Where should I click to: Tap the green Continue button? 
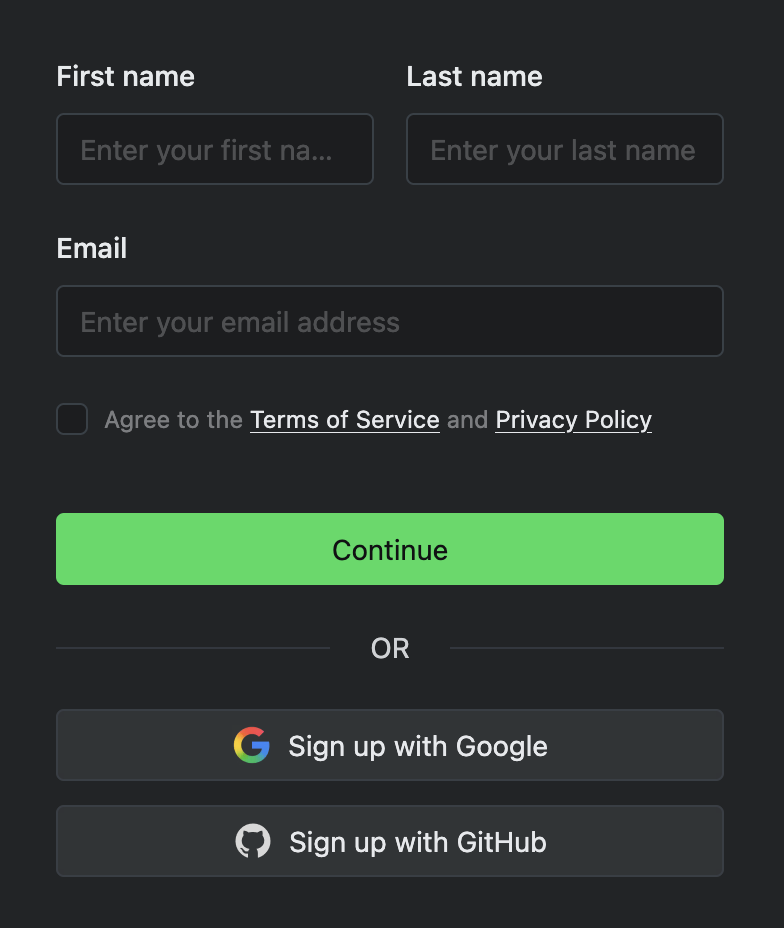(x=390, y=549)
